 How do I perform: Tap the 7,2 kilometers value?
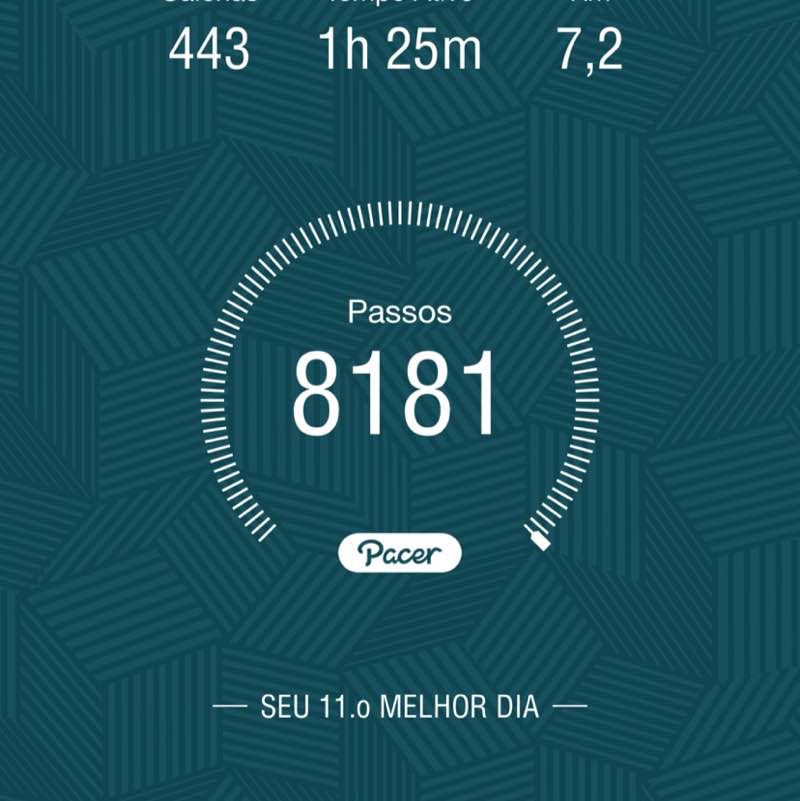pos(591,47)
